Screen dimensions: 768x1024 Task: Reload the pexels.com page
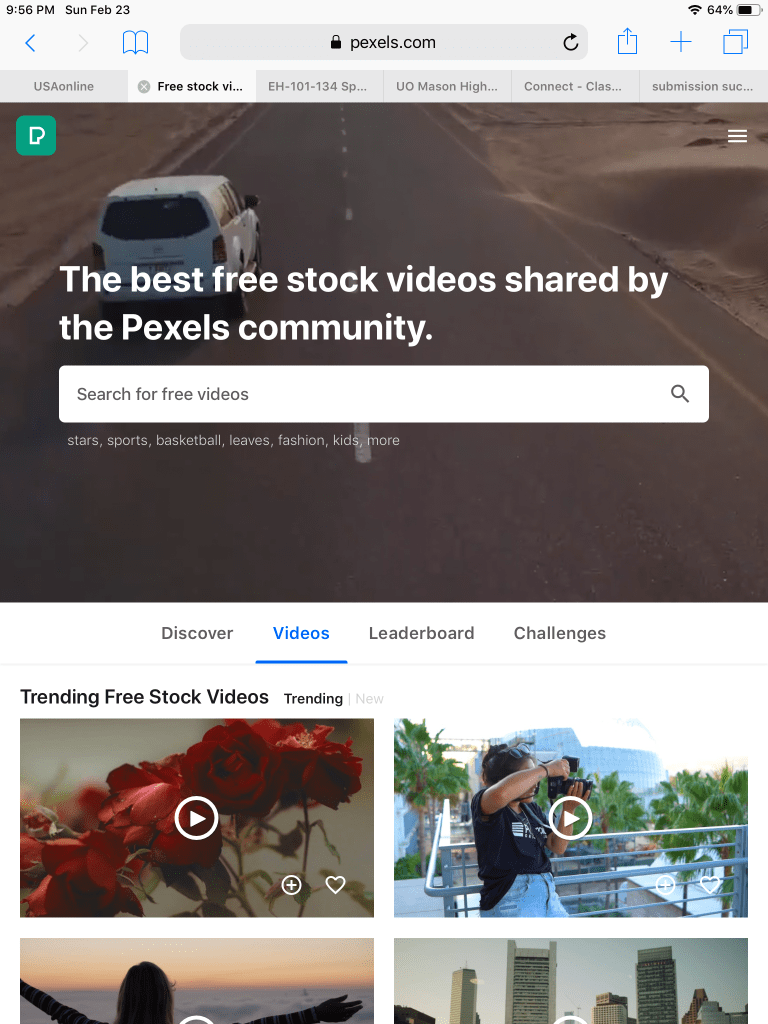point(570,42)
